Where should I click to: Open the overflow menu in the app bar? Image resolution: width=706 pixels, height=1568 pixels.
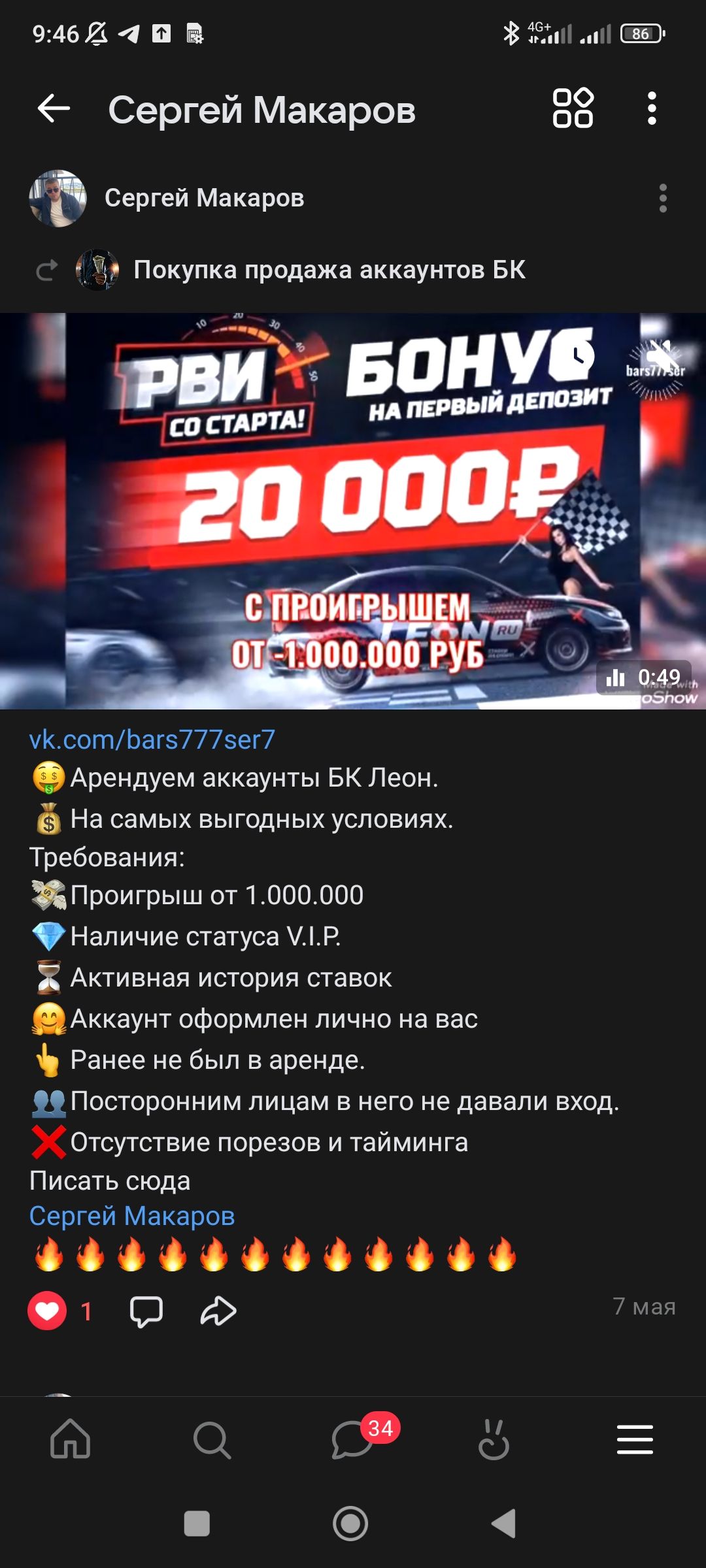click(x=652, y=108)
